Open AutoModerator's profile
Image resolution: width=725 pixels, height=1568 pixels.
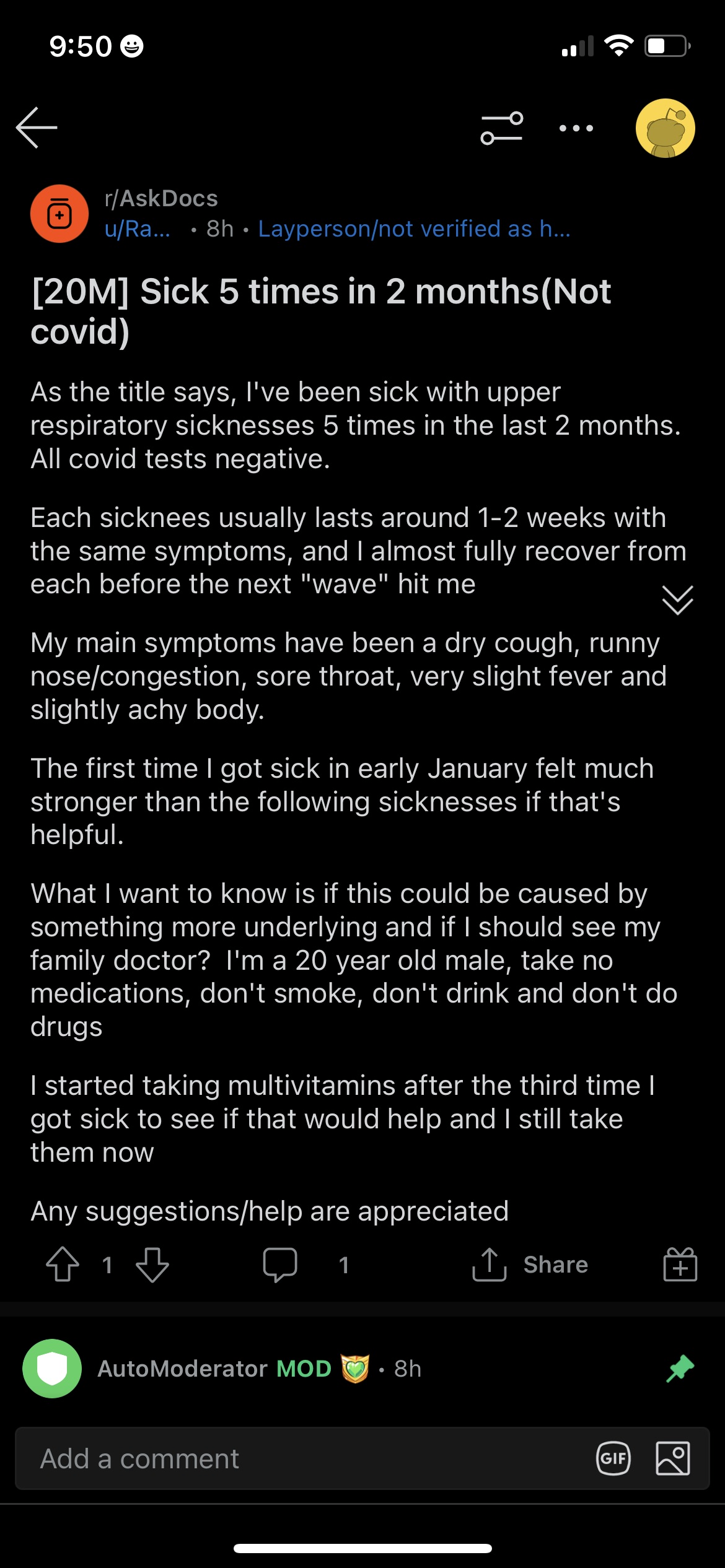[x=183, y=1369]
